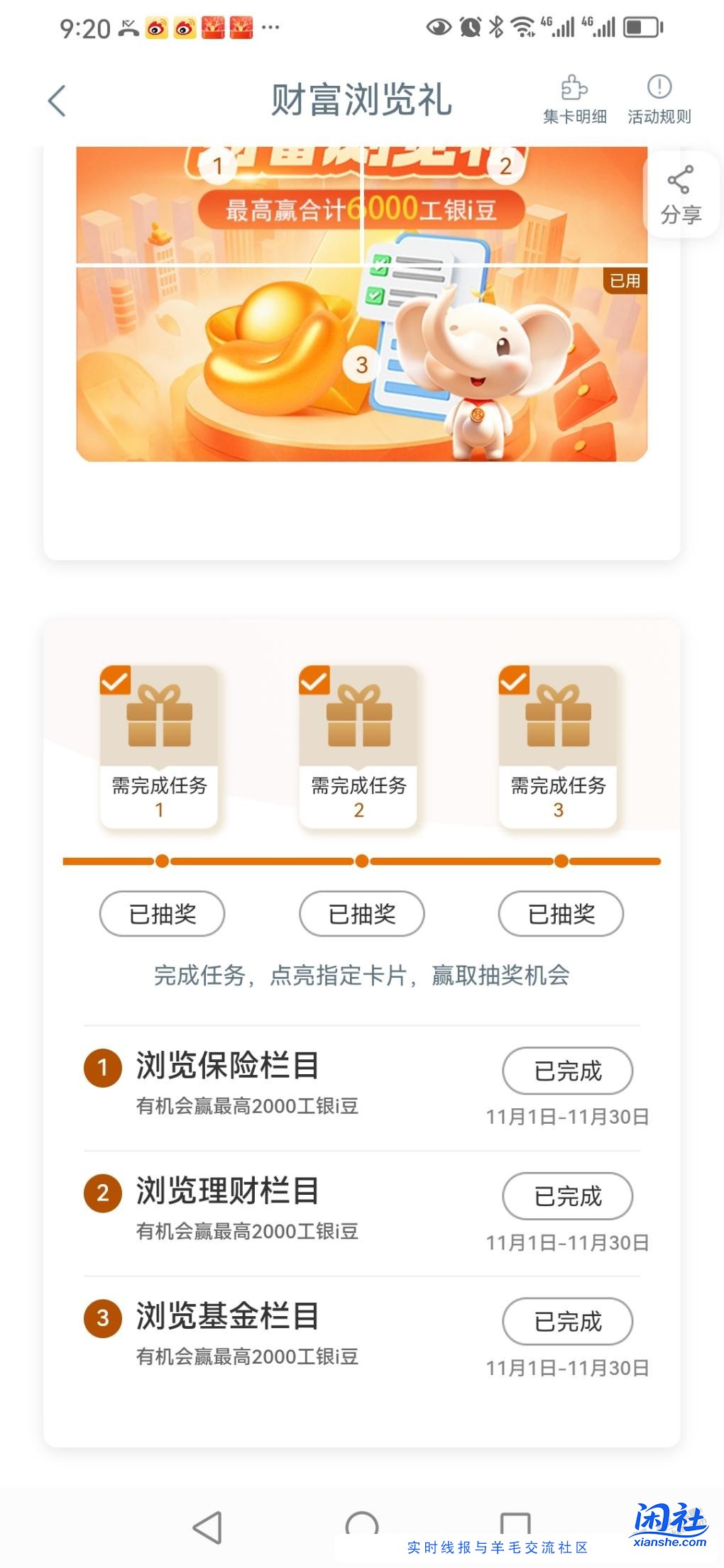
Task: Tap the third gift box card
Action: click(560, 745)
